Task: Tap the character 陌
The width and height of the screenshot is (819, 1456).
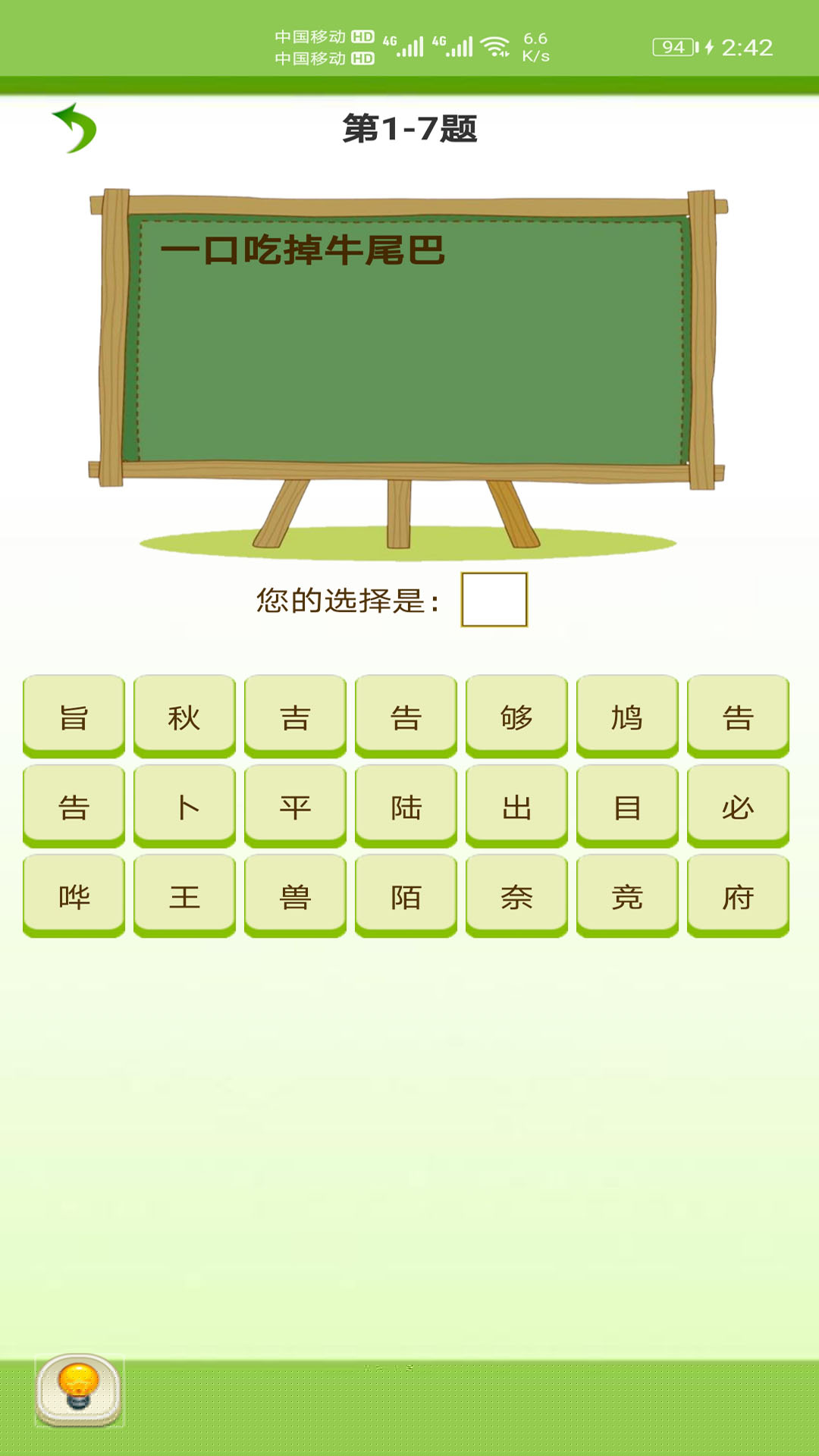Action: (406, 896)
